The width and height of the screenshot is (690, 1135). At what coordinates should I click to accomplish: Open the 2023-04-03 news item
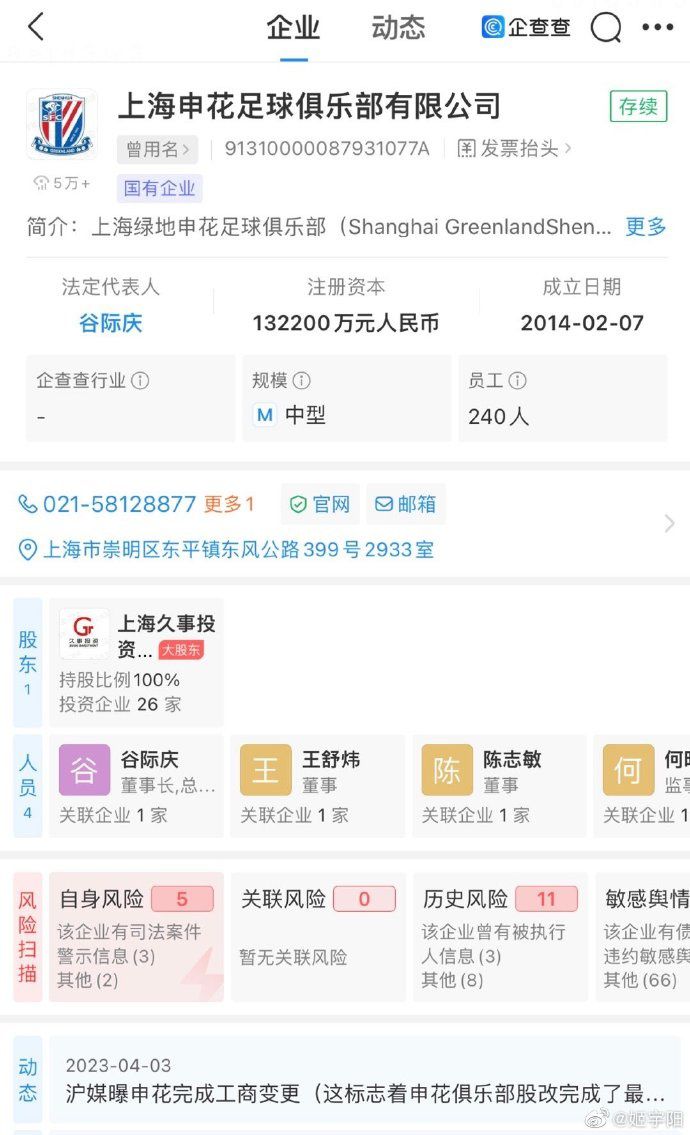[365, 1080]
